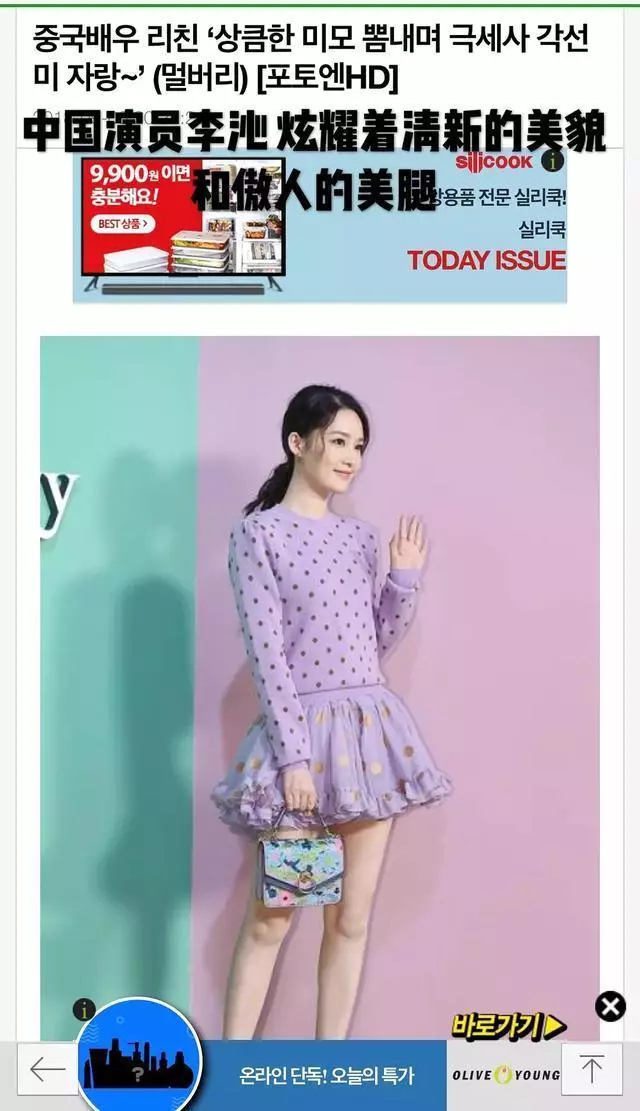640x1111 pixels.
Task: Jump to top with the up arrow
Action: pyautogui.click(x=591, y=1071)
